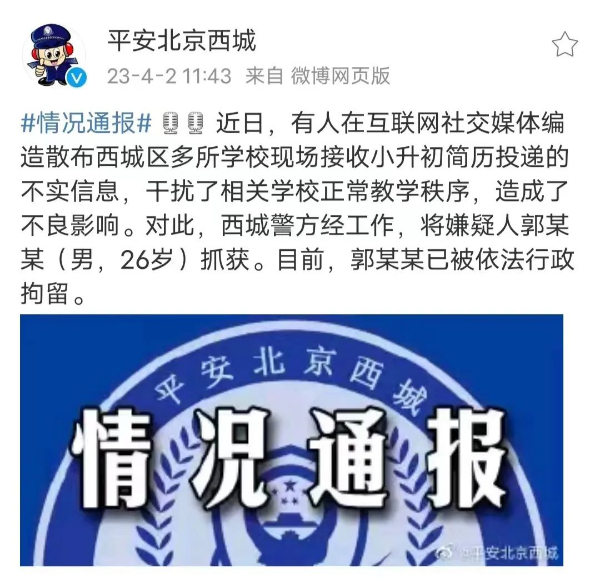View the 情况通报 image full screen
The image size is (600, 588).
tap(292, 440)
